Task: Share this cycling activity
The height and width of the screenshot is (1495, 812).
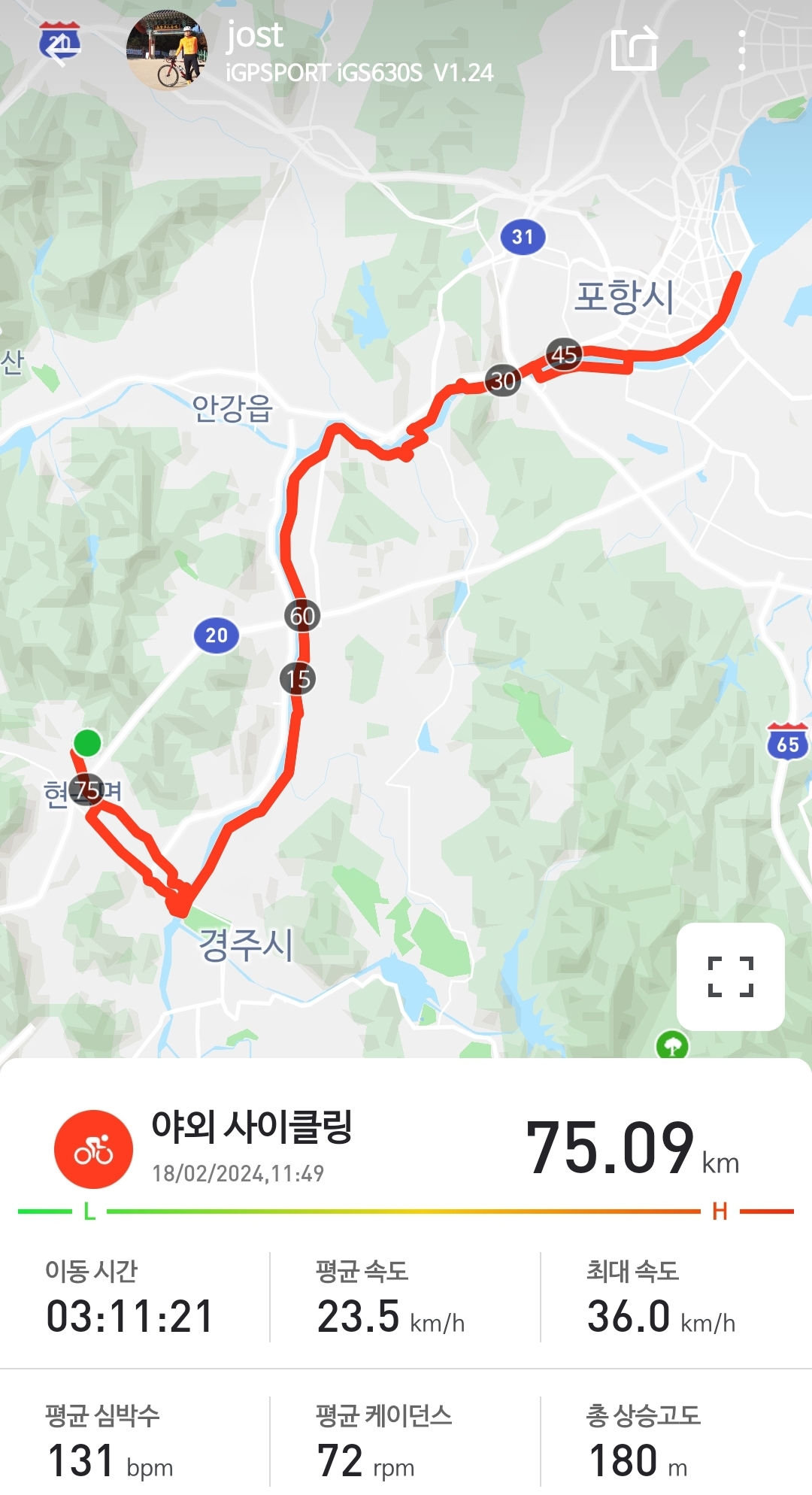Action: (x=634, y=50)
